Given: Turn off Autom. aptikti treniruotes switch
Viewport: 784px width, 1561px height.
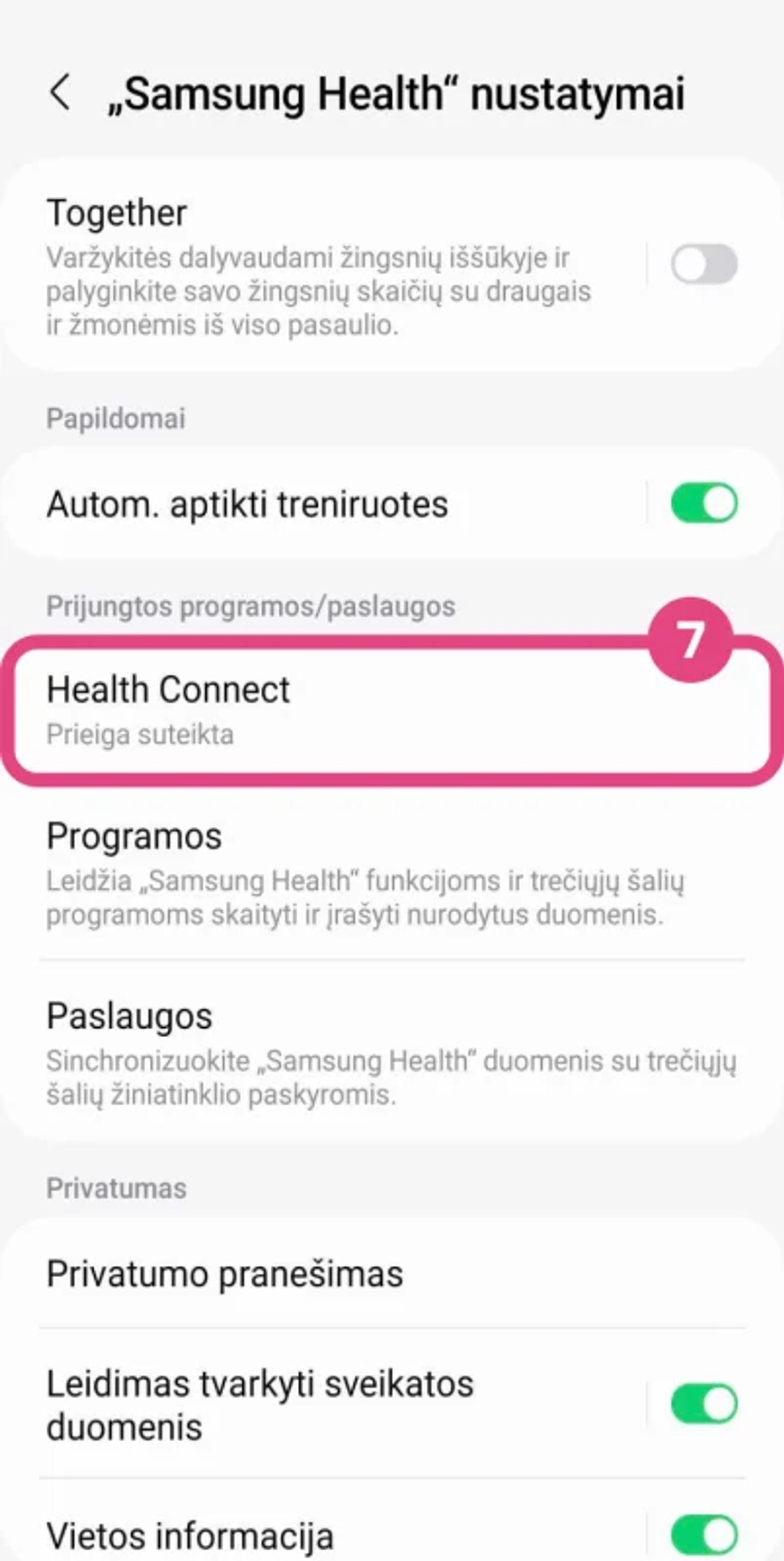Looking at the screenshot, I should coord(703,503).
